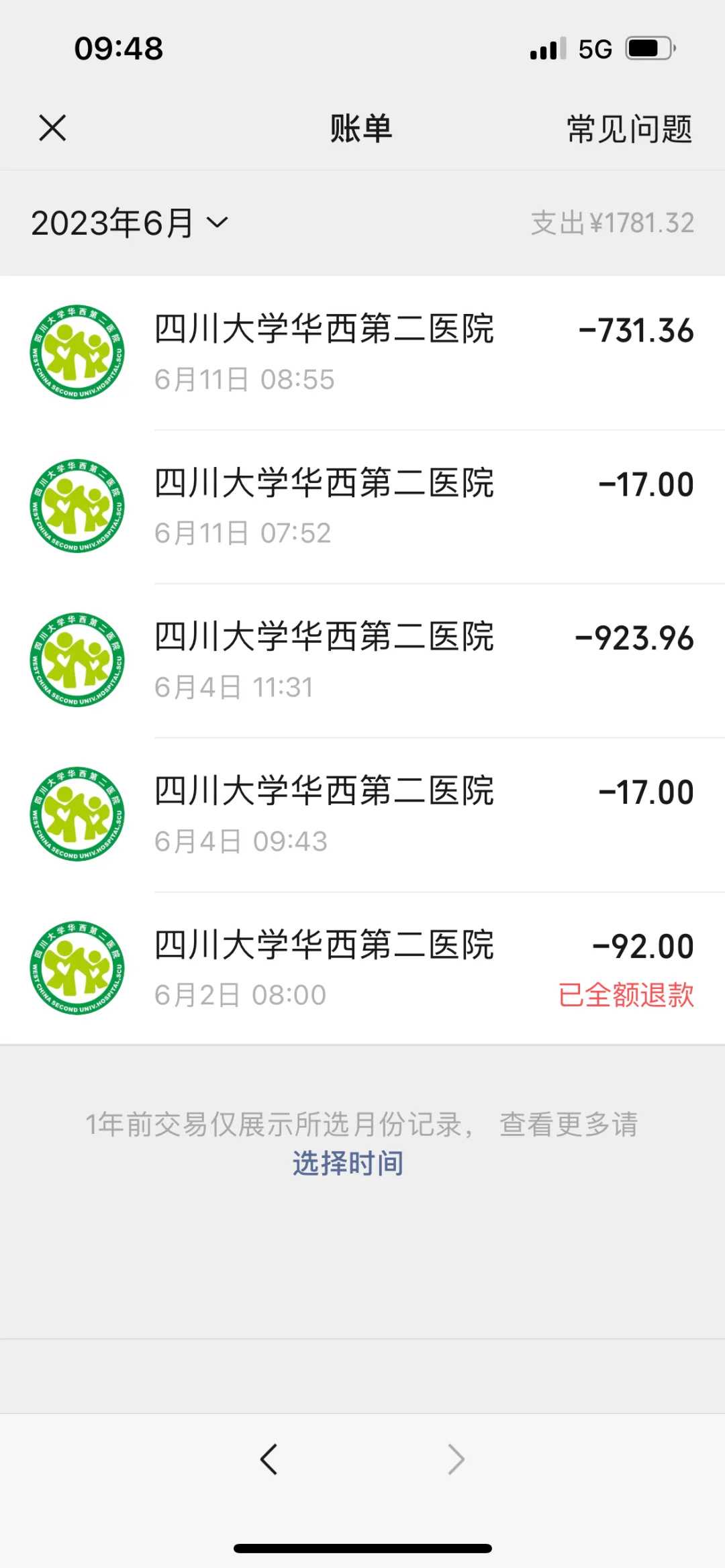Close the bill page with the X
The height and width of the screenshot is (1568, 725).
pos(50,127)
